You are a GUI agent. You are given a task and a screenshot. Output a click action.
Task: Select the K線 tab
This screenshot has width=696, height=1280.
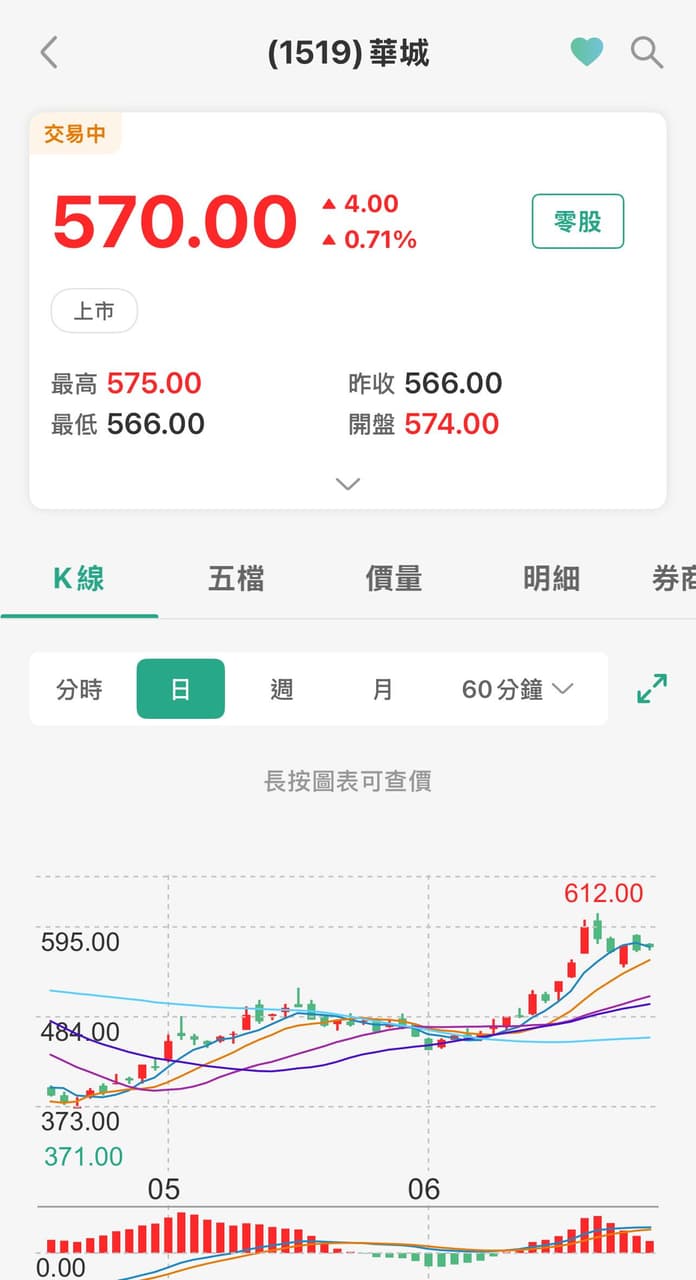pos(79,578)
